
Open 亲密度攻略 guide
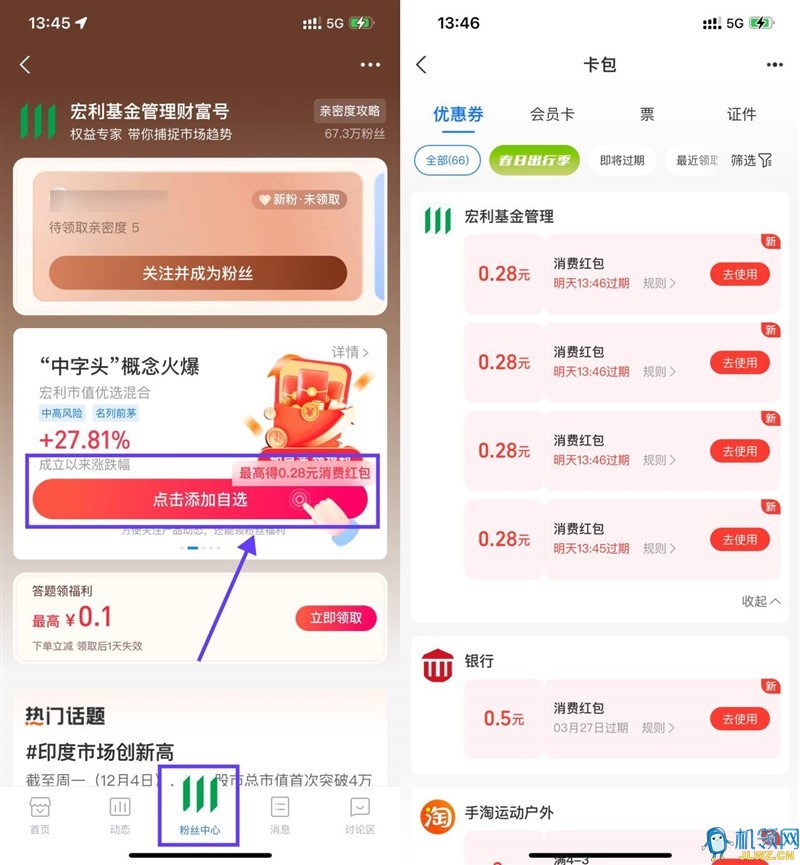tap(350, 111)
